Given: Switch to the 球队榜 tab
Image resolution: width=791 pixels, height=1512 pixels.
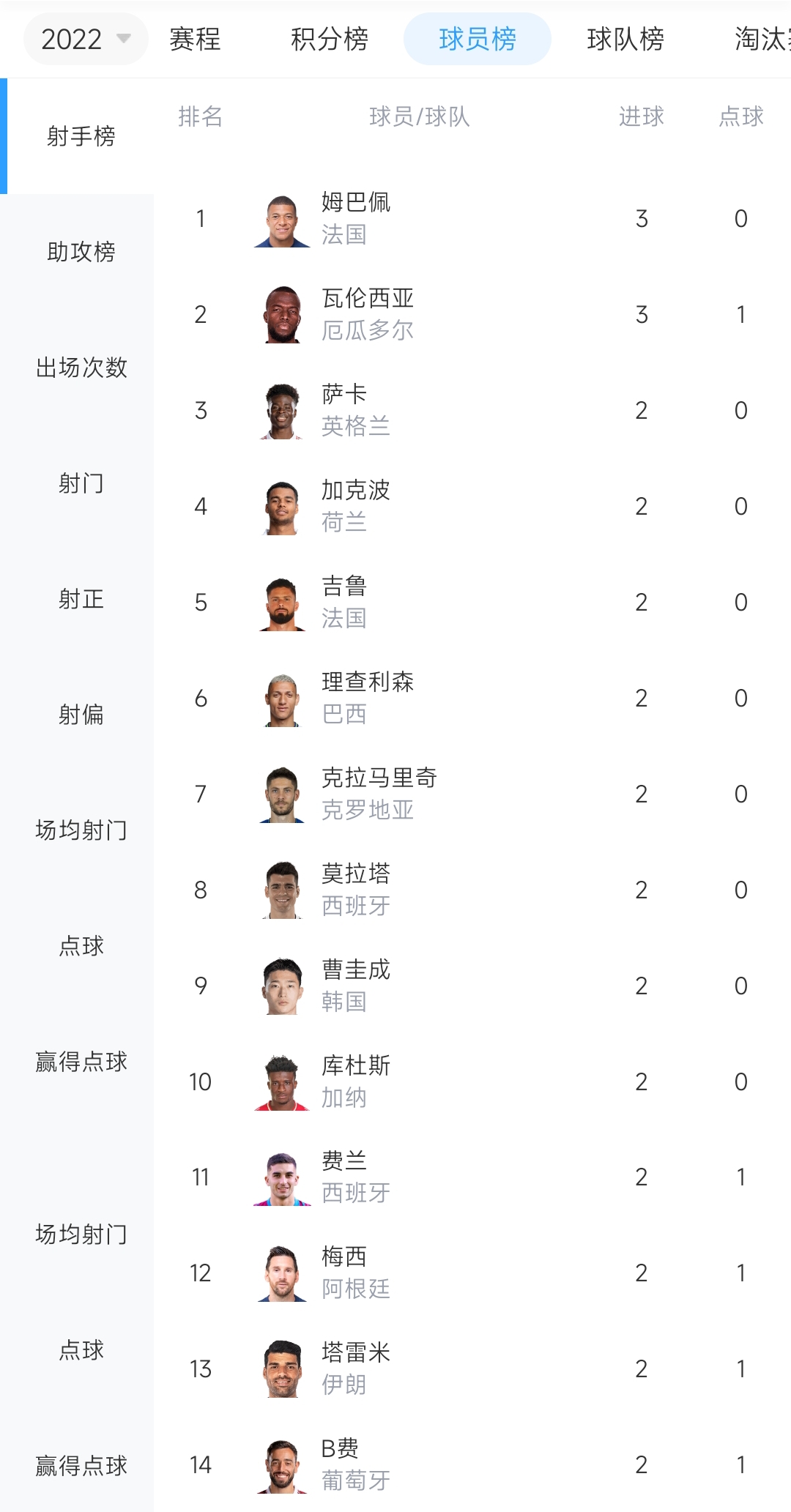Looking at the screenshot, I should (625, 39).
